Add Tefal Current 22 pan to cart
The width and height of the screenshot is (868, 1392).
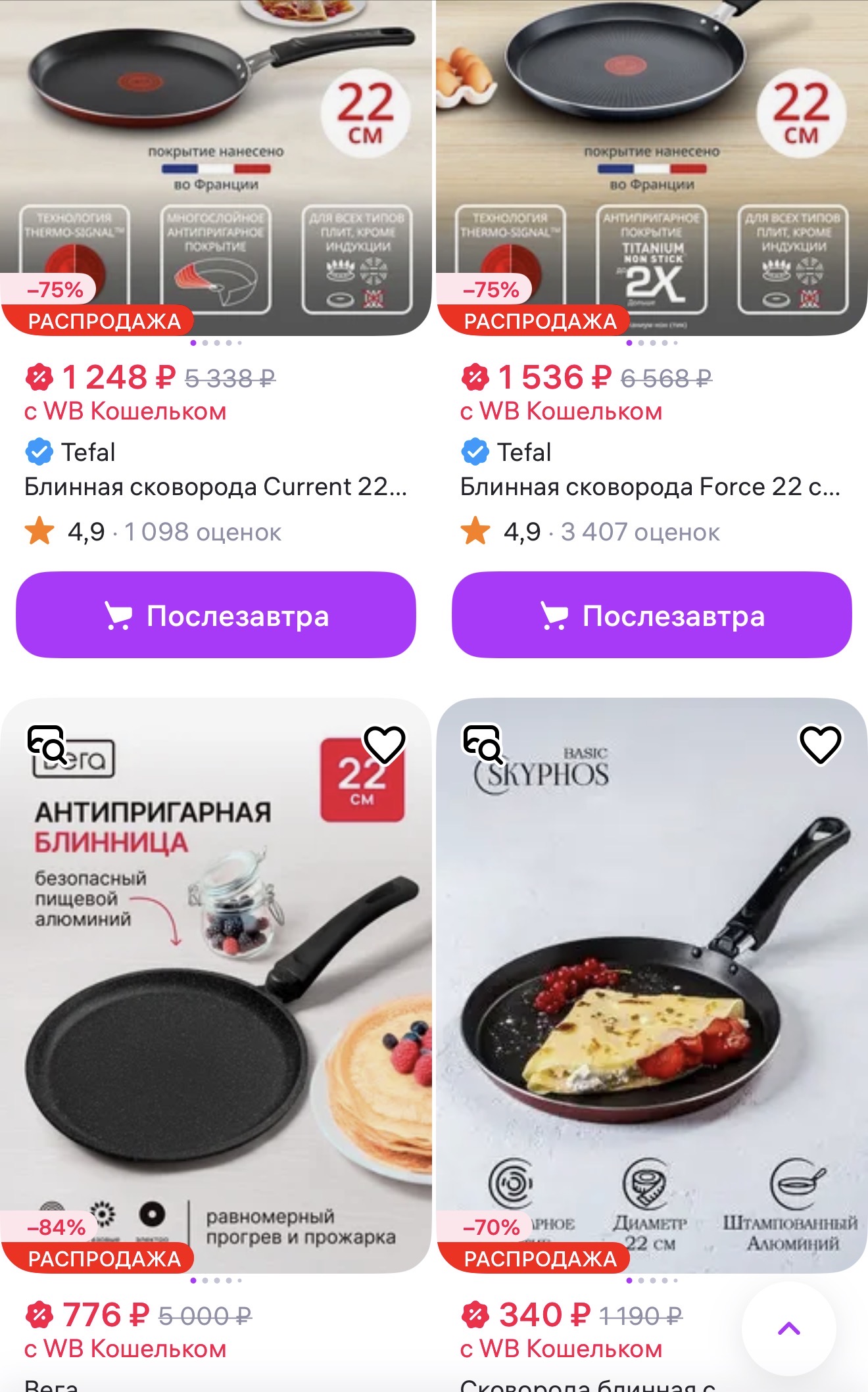click(216, 615)
